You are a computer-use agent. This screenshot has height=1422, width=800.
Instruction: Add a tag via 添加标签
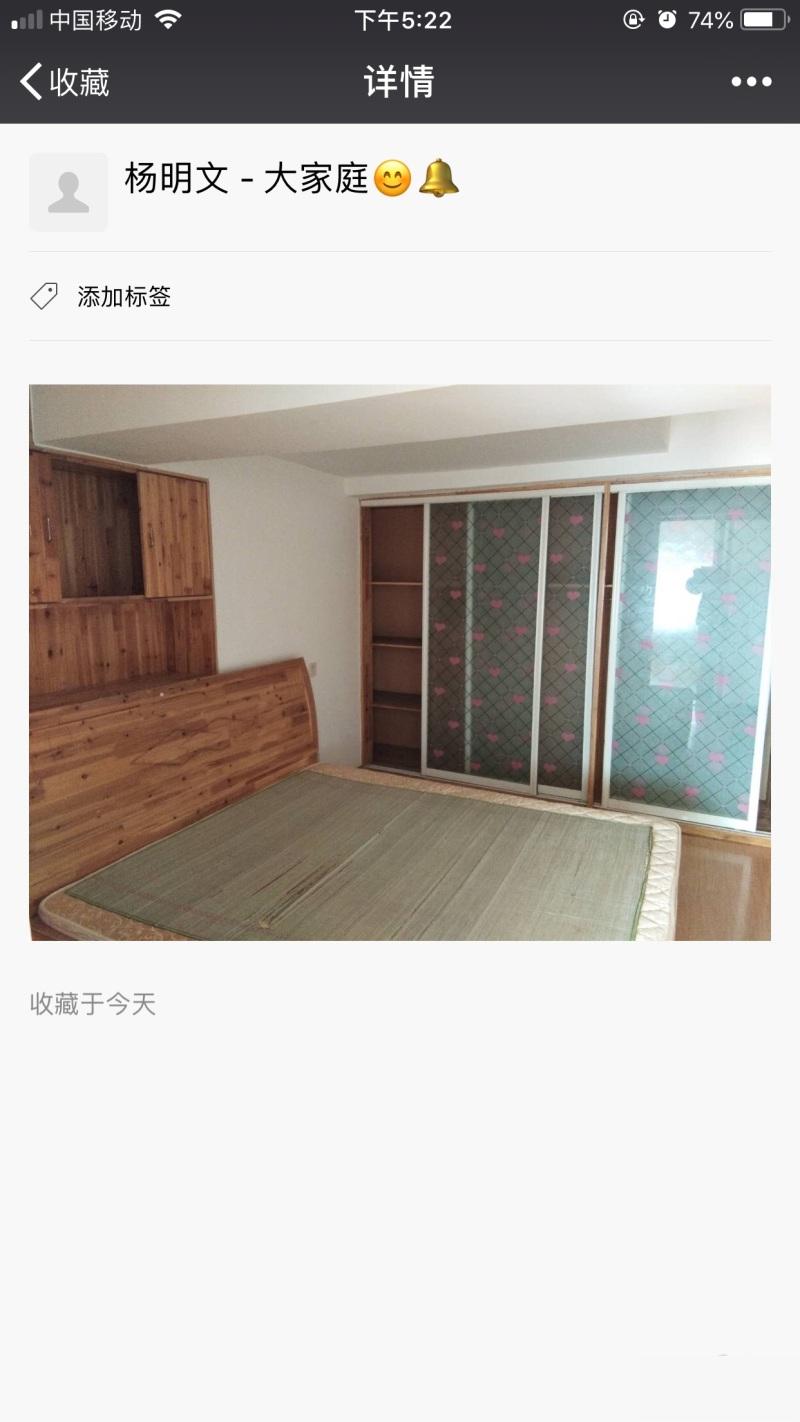pos(124,297)
